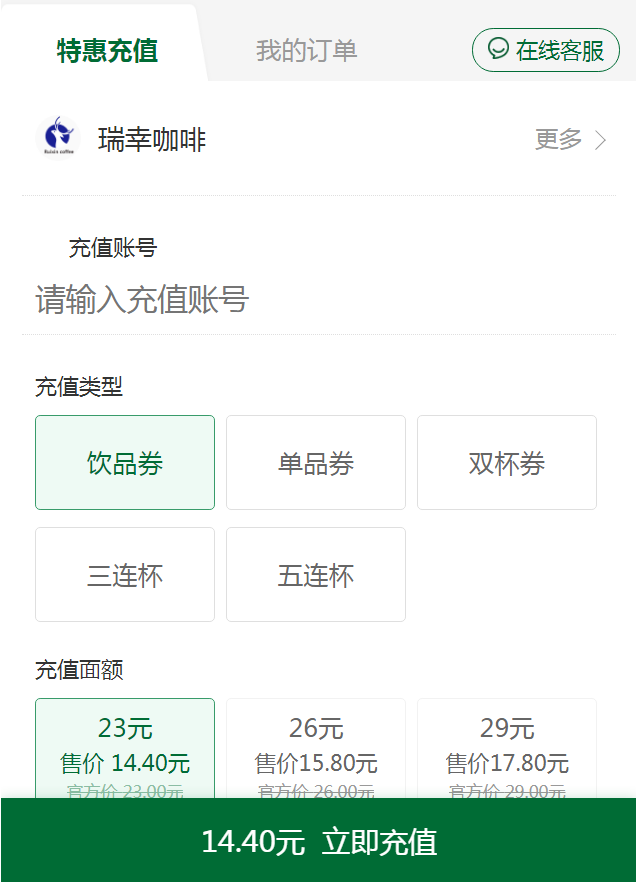The image size is (636, 882).
Task: Open 在线客服 online support
Action: point(546,50)
